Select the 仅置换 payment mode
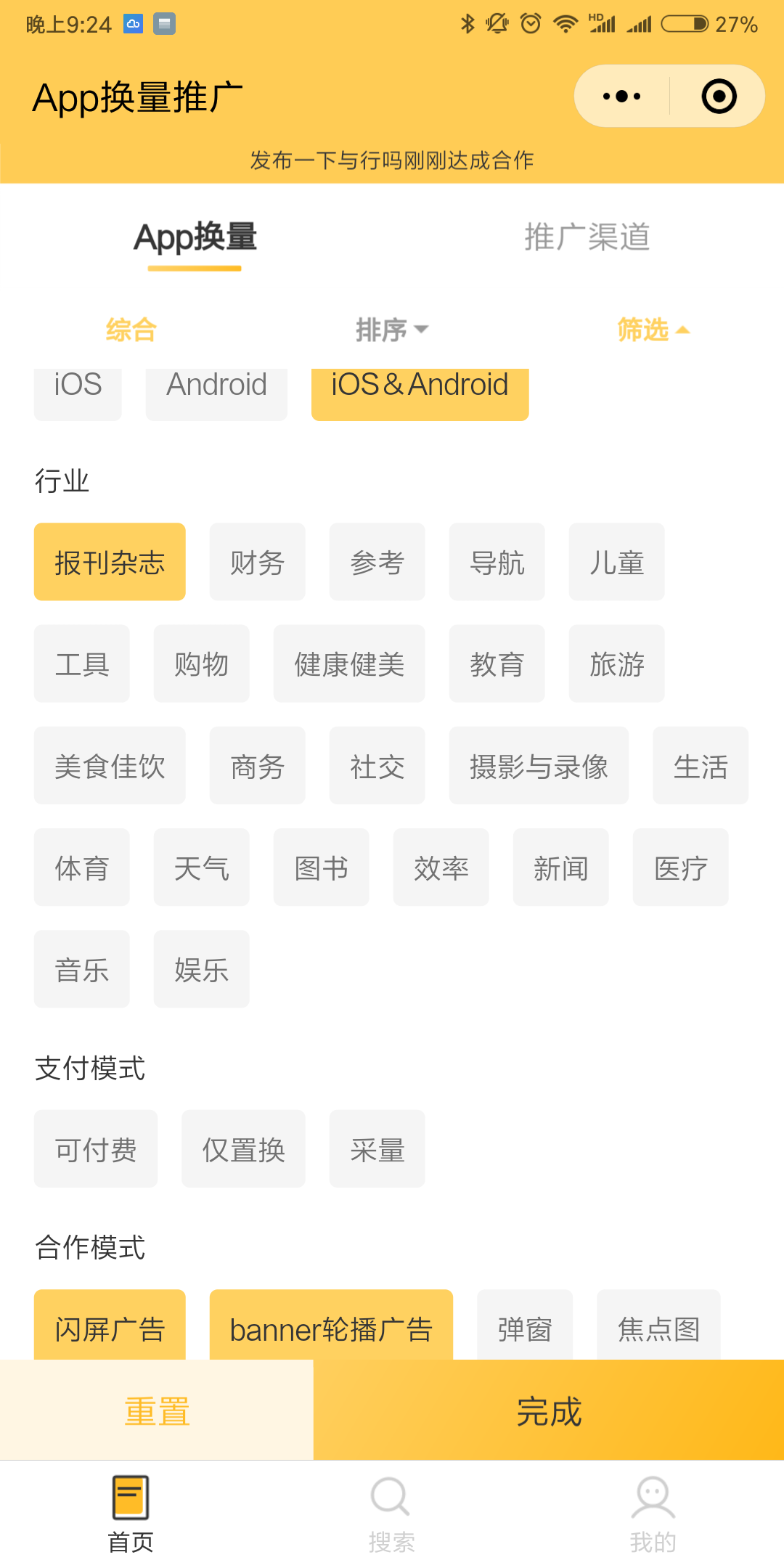The width and height of the screenshot is (784, 1568). 243,1148
